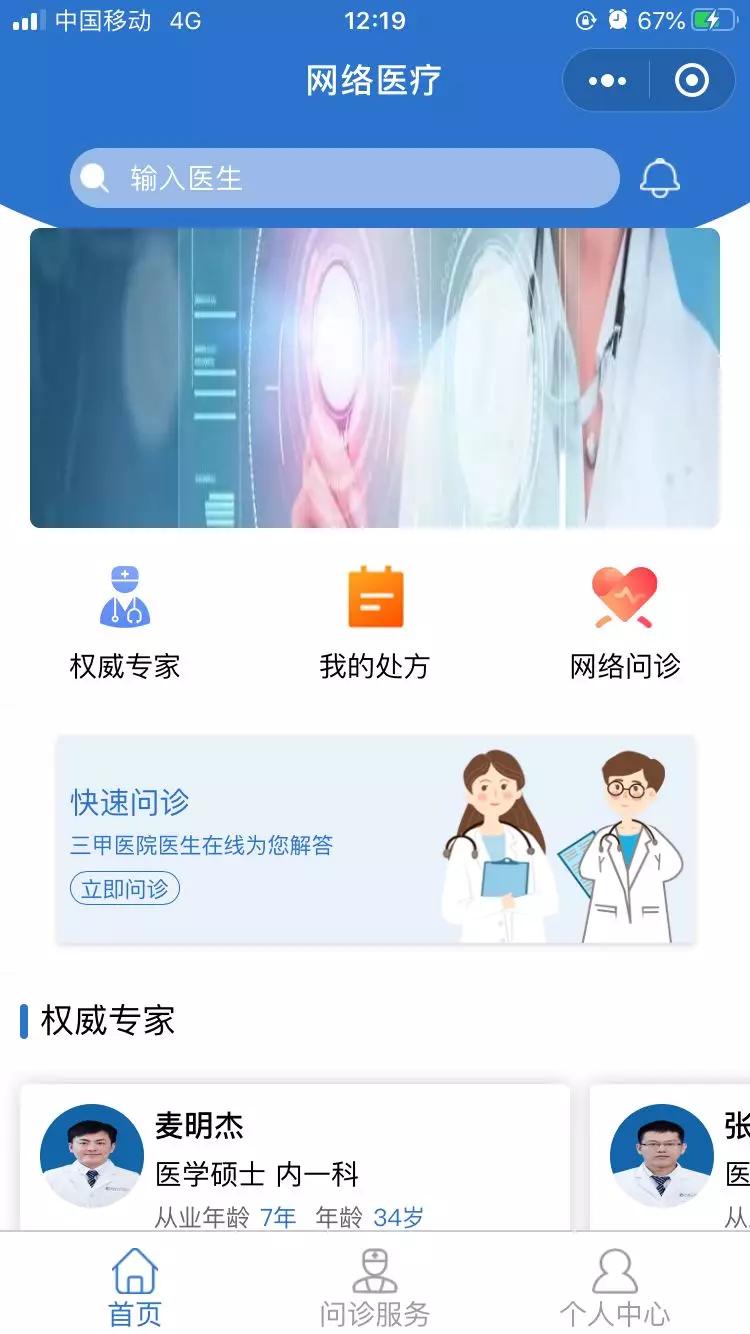
Task: Click the notification bell icon
Action: [660, 177]
